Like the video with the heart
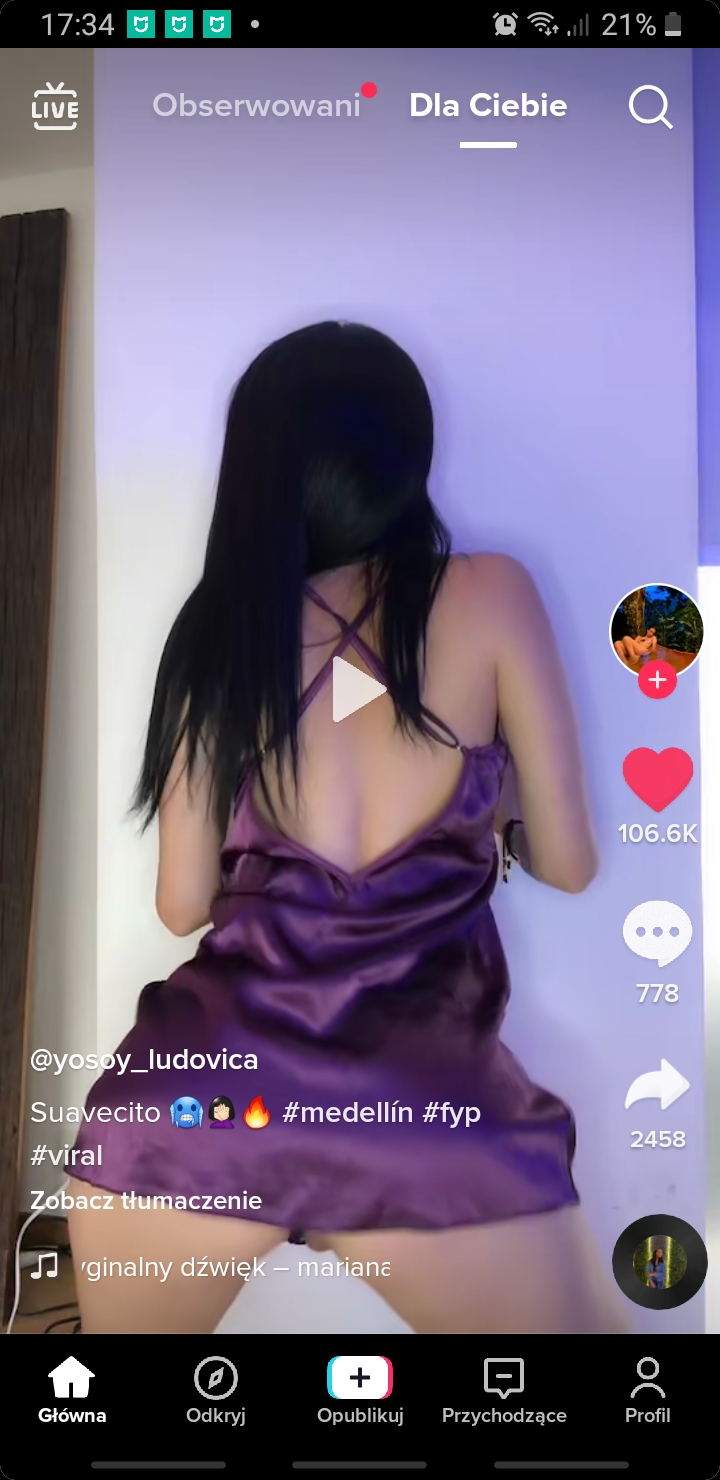Viewport: 720px width, 1480px height. pos(657,780)
